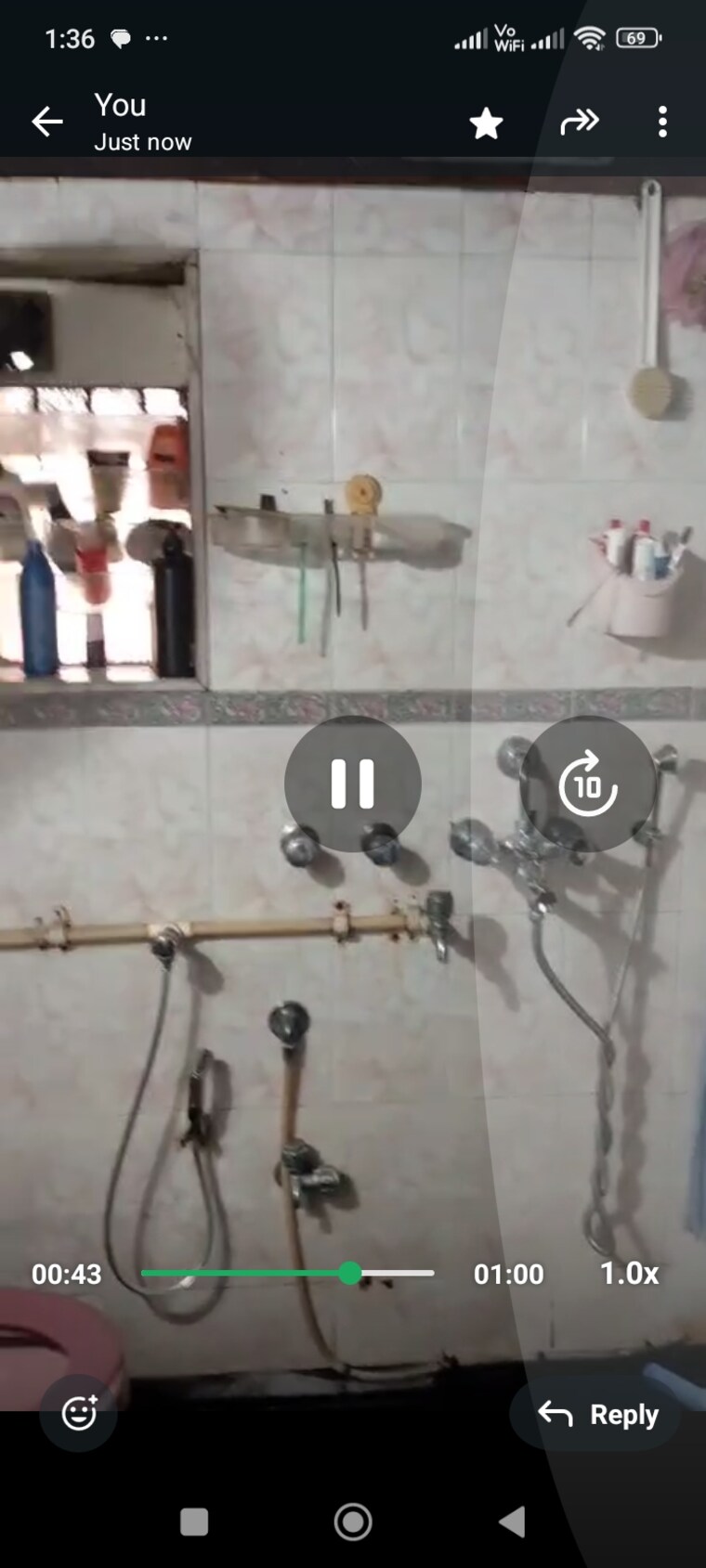
Task: Forward this video to another chat
Action: 580,122
